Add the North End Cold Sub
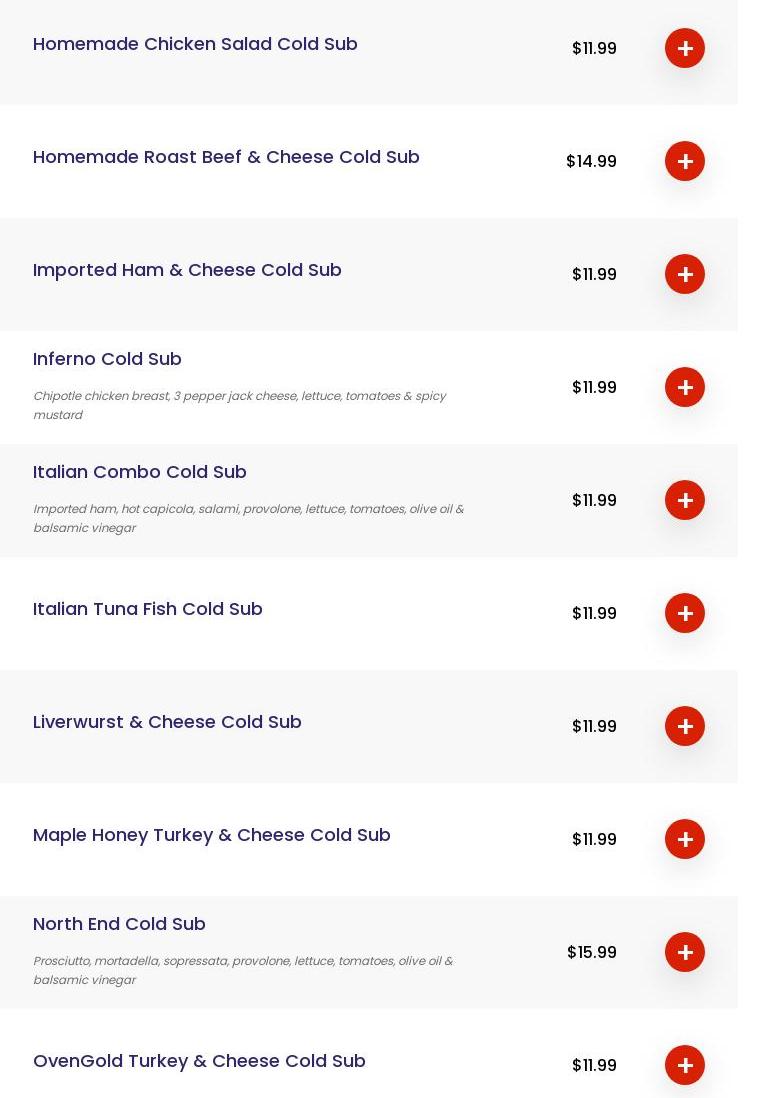This screenshot has height=1098, width=770. point(685,952)
